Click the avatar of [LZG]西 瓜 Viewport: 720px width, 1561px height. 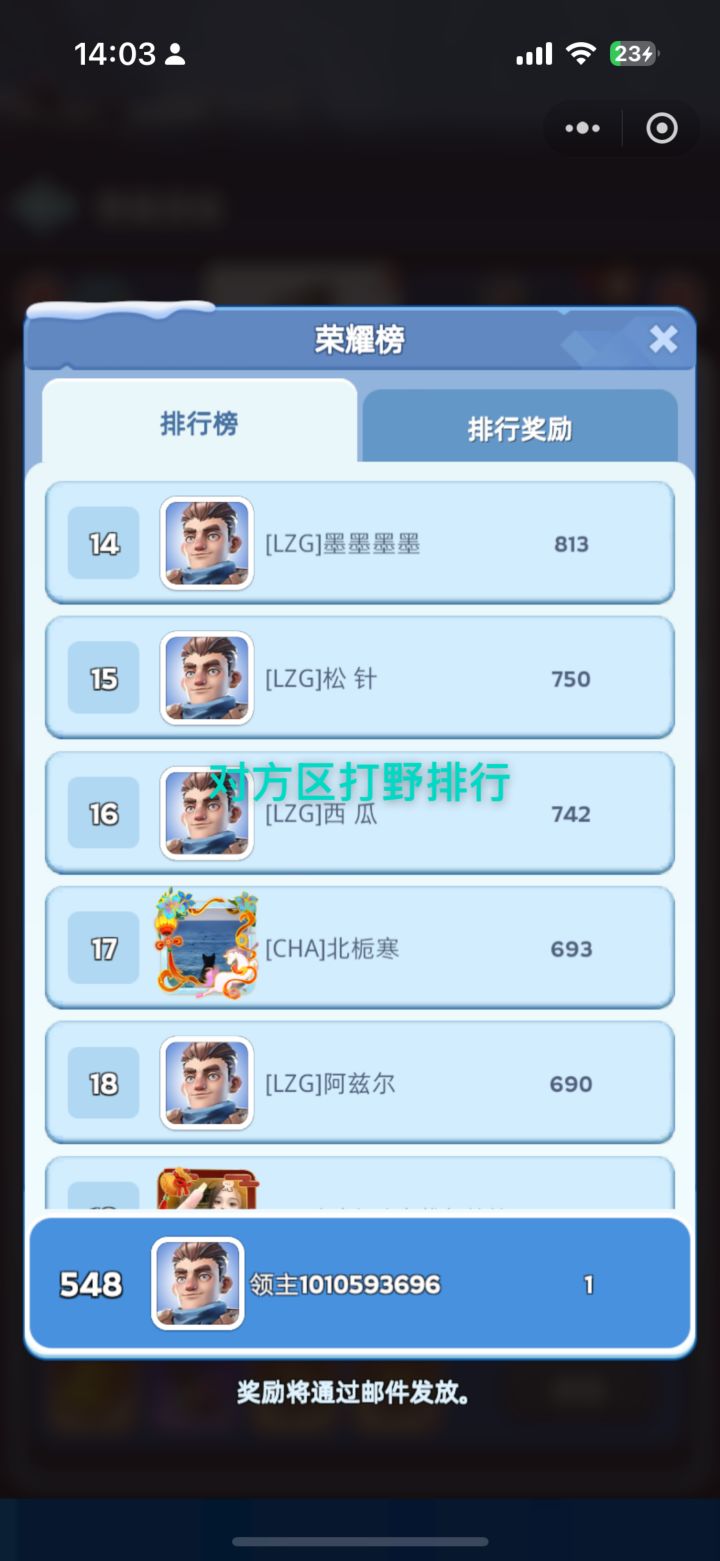[206, 813]
